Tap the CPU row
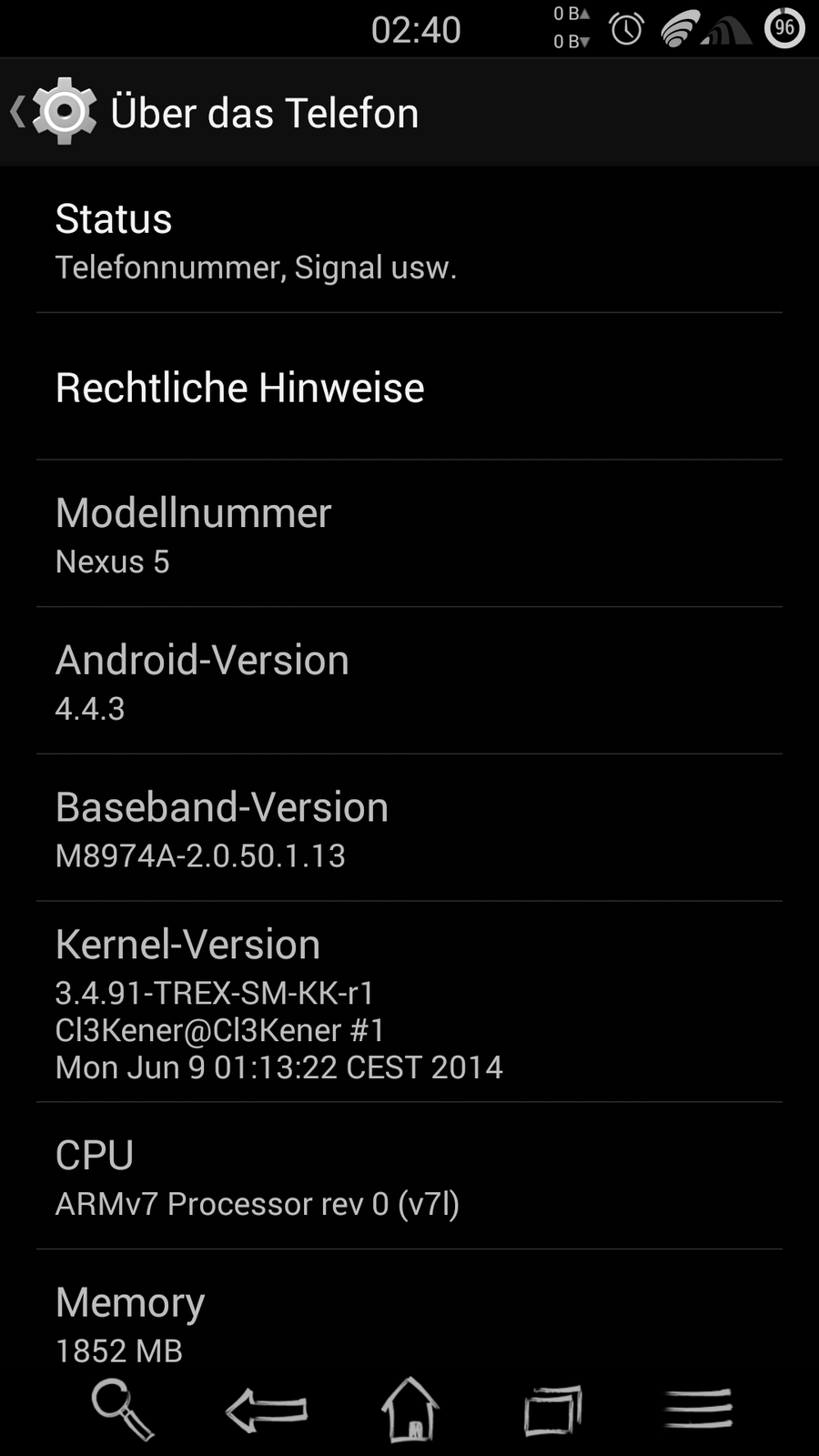 [x=409, y=1177]
